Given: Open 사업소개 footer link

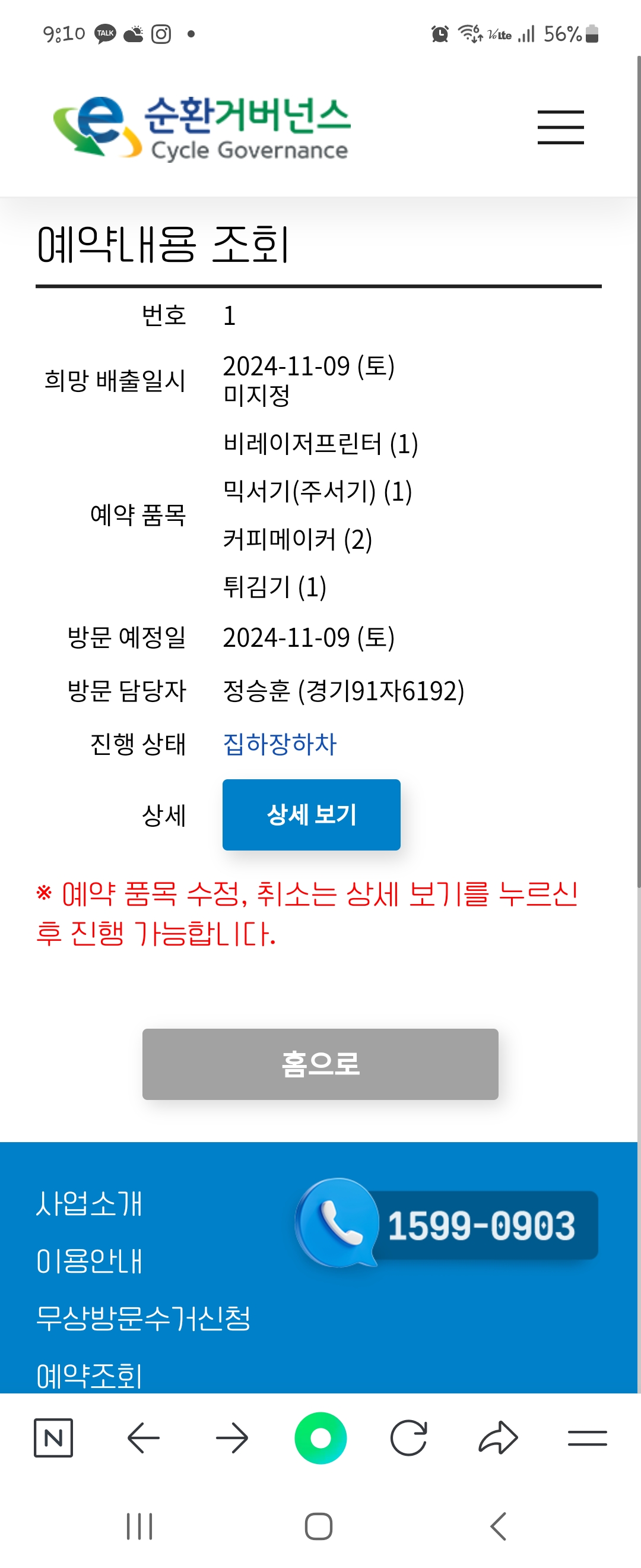Looking at the screenshot, I should coord(89,1203).
